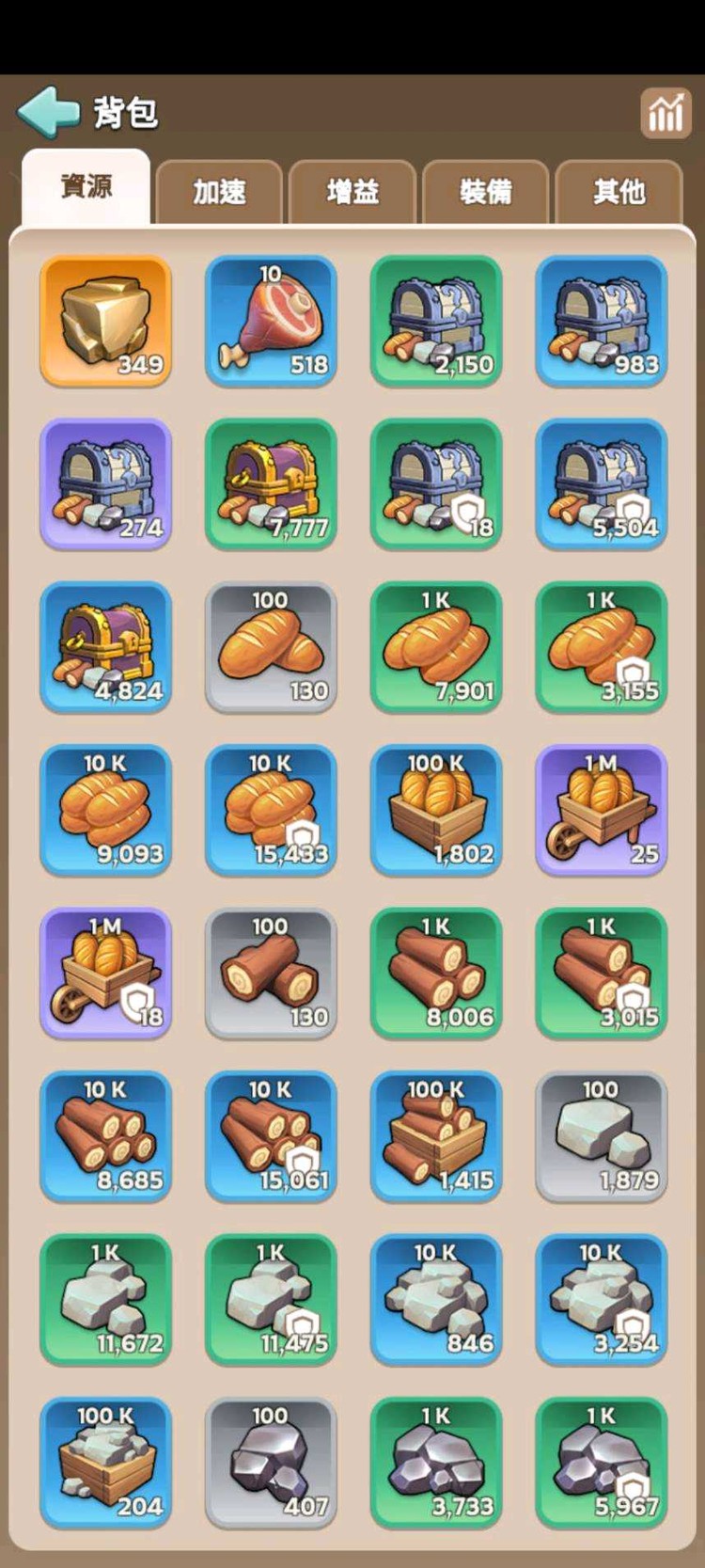
Task: Choose the 1K bread item with 7,901
Action: click(x=436, y=647)
